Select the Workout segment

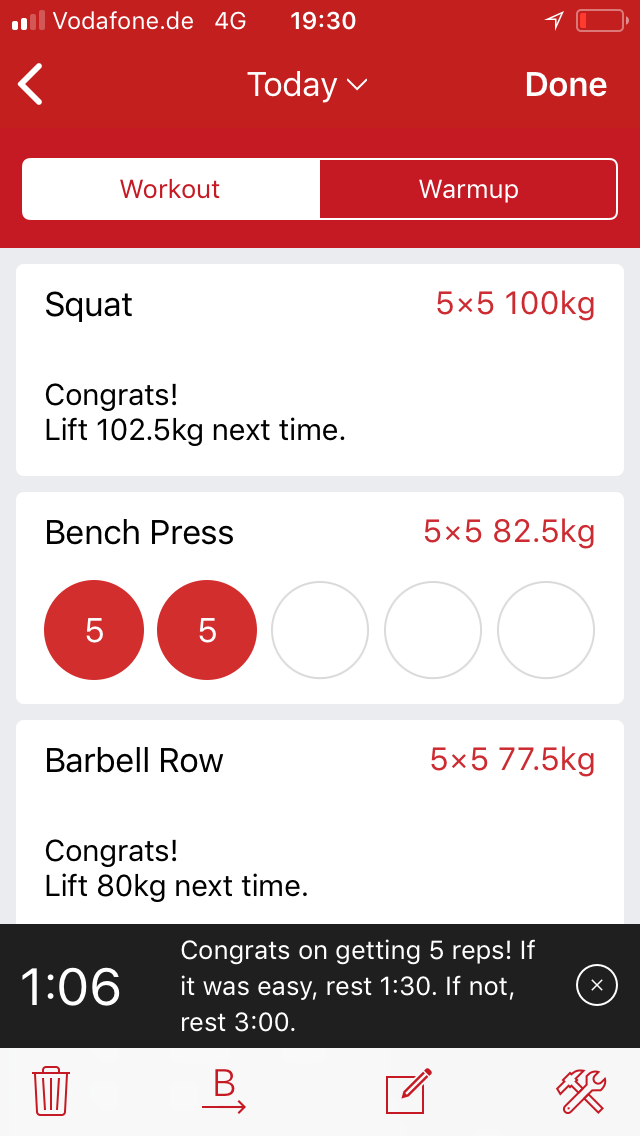170,189
